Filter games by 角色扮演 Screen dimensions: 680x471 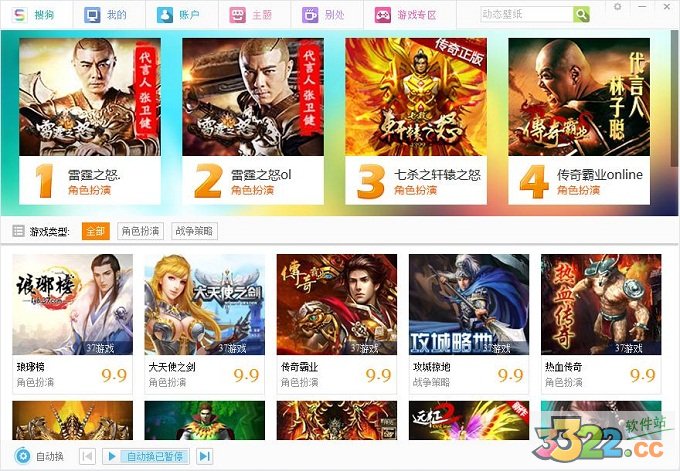click(140, 231)
